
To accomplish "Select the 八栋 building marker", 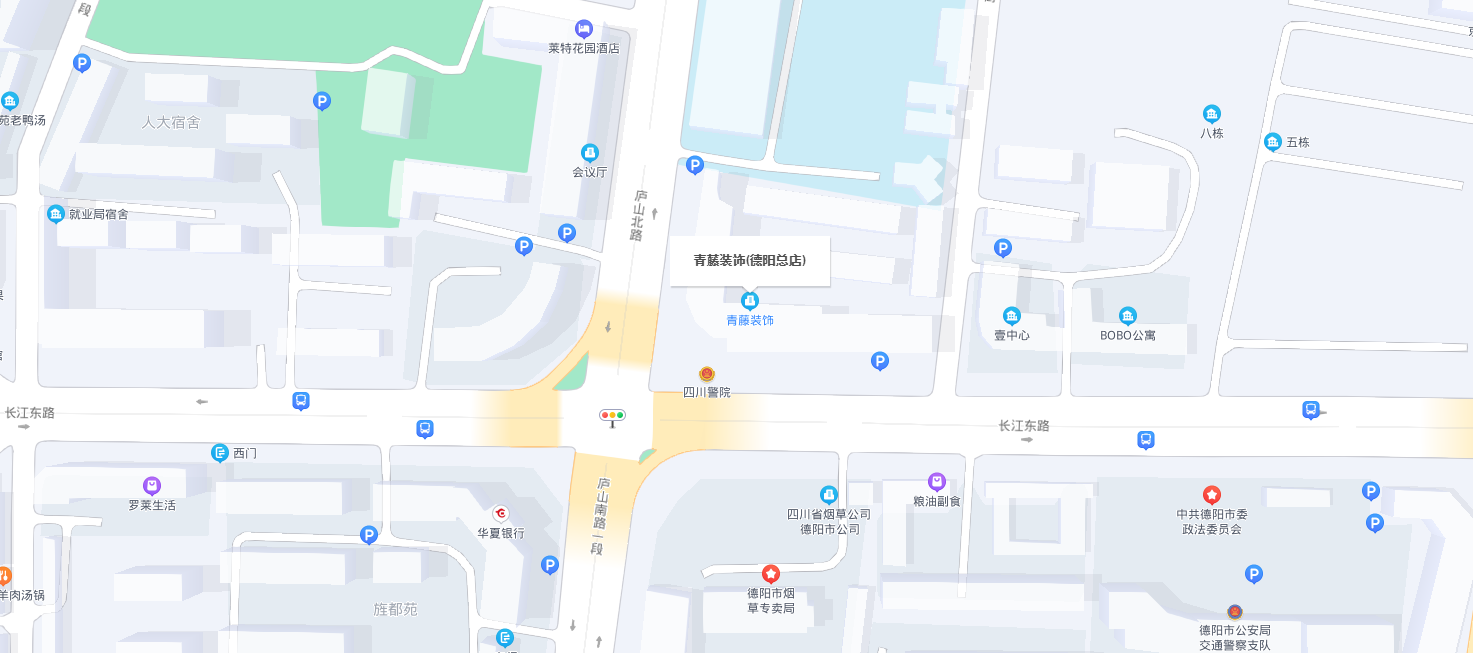I will [x=1212, y=114].
